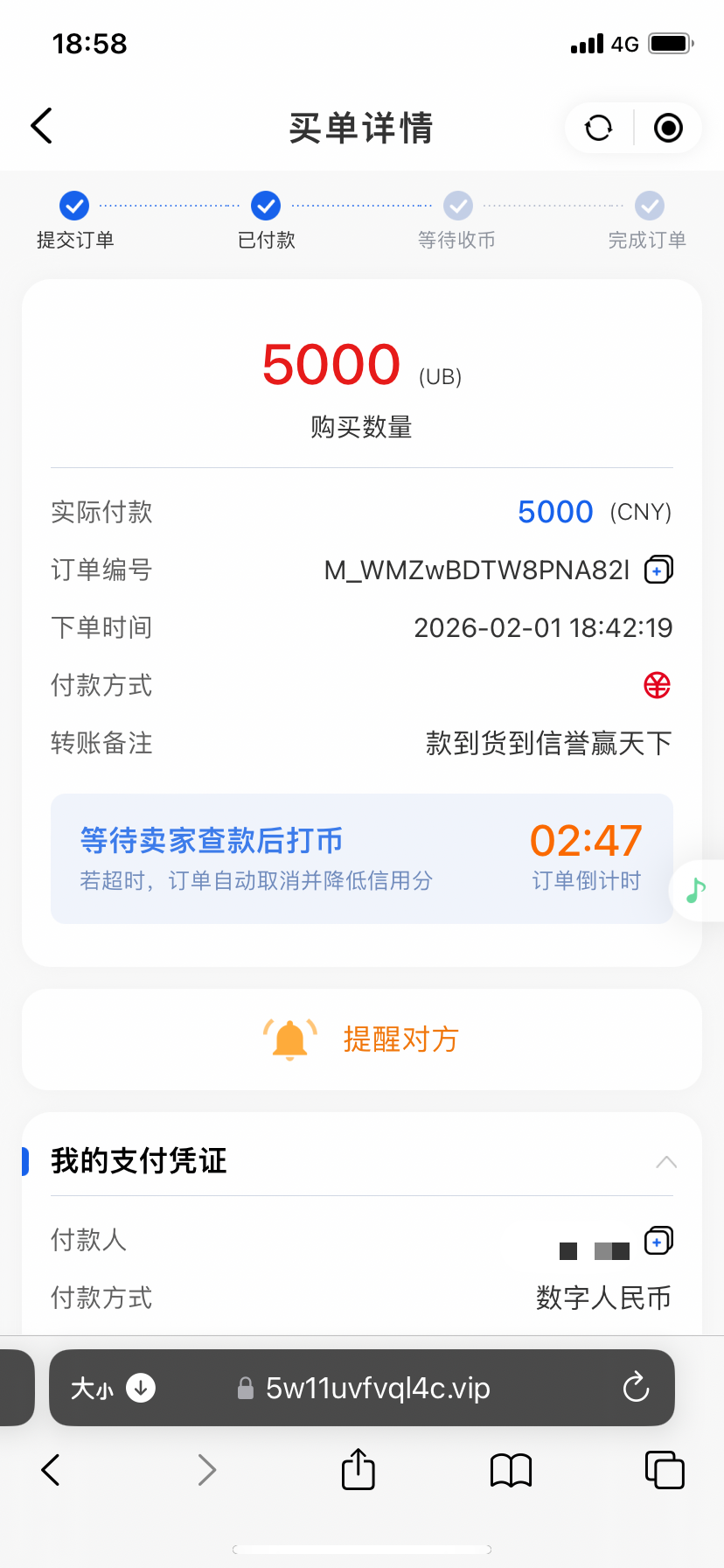Reload the page from the address bar
This screenshot has width=724, height=1568.
pyautogui.click(x=636, y=1388)
